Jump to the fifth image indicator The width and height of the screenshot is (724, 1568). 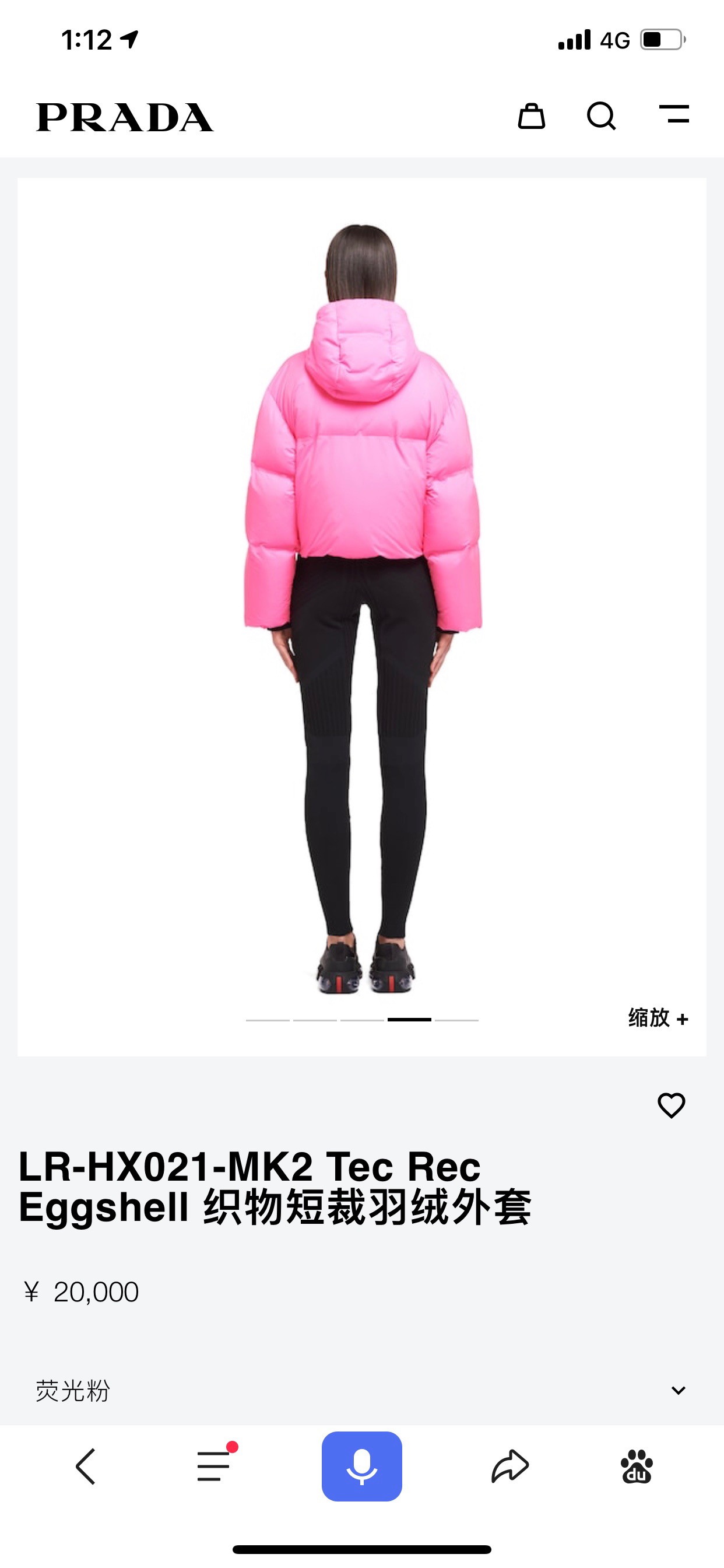point(457,1020)
